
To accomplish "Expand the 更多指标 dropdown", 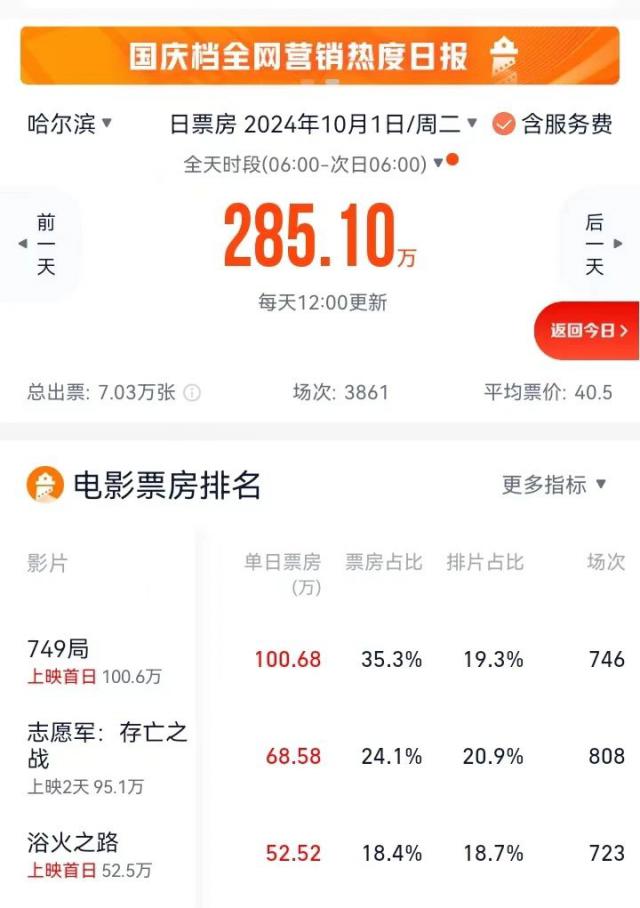I will (554, 485).
